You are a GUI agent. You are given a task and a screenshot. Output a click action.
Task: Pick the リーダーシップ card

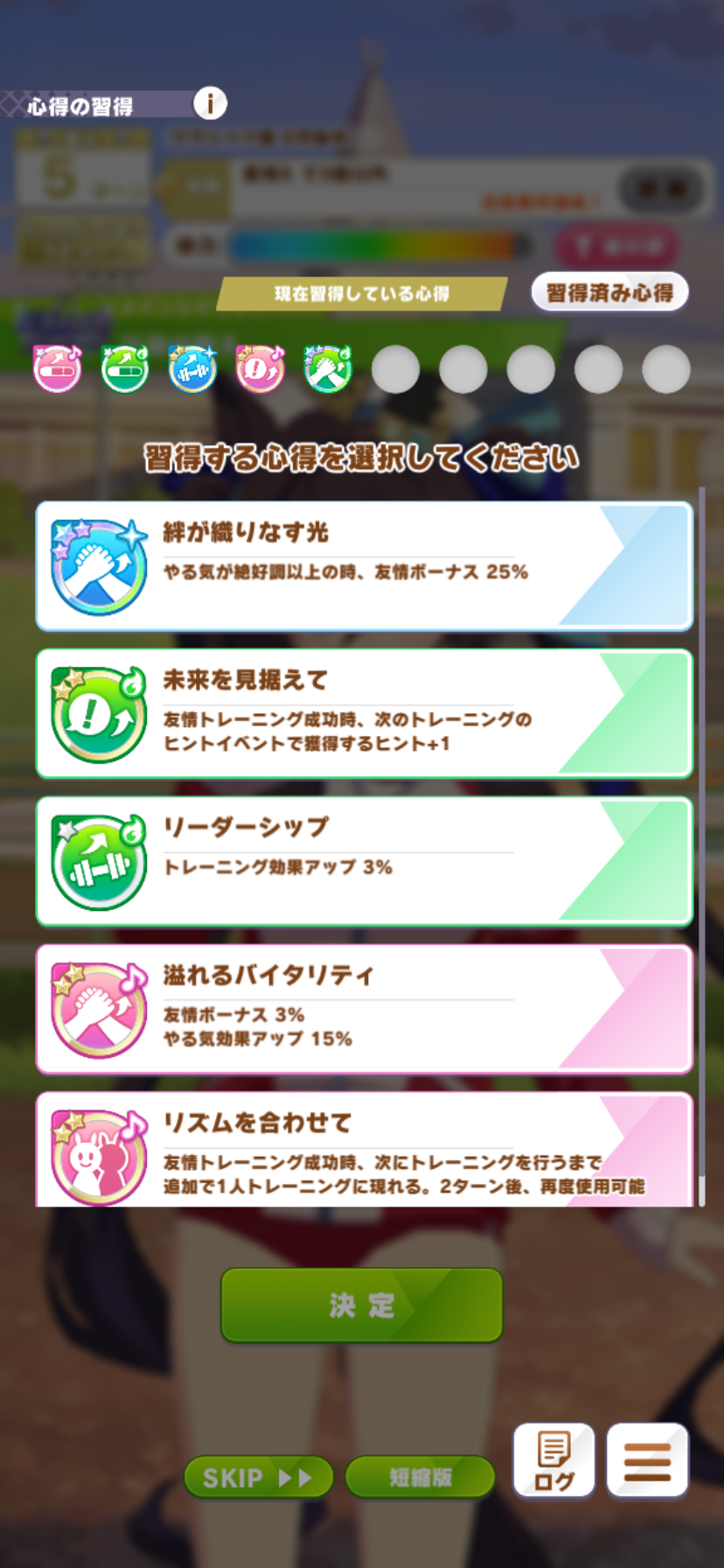tap(364, 861)
